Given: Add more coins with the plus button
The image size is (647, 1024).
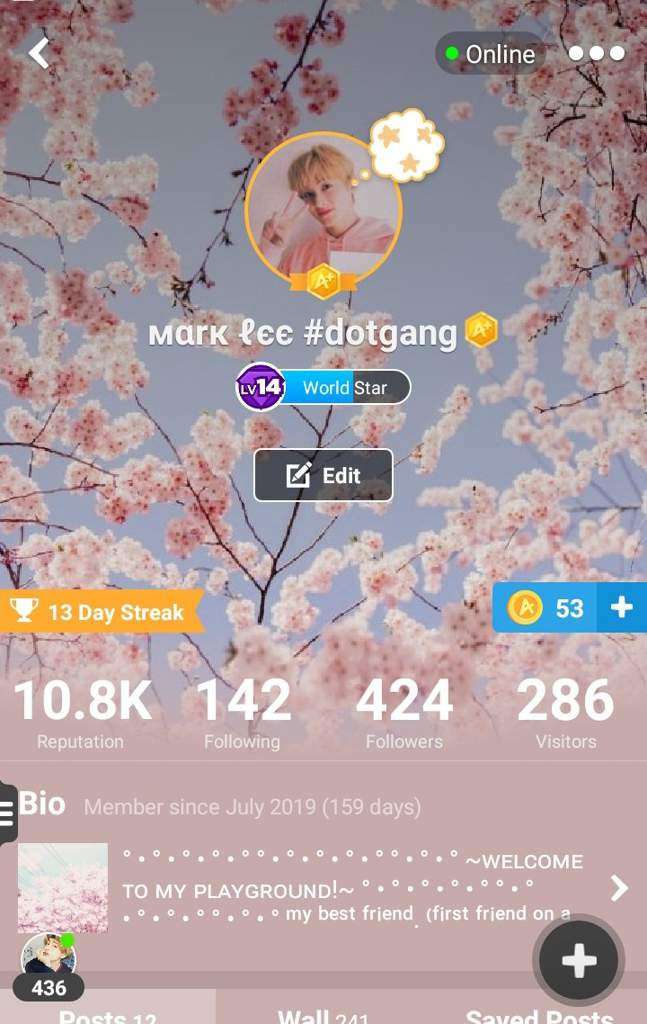Looking at the screenshot, I should click(621, 607).
